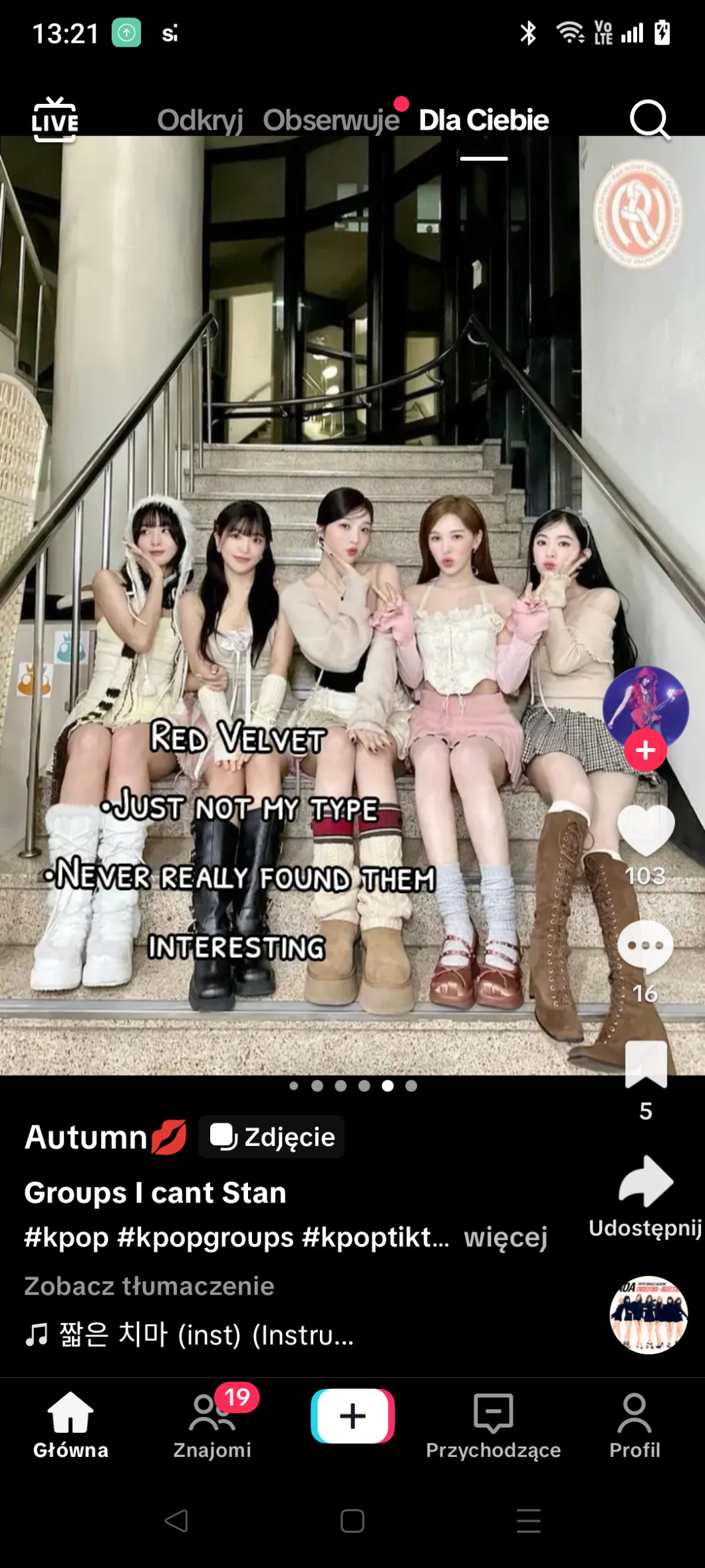Open the Przychodzące inbox tab

pos(493,1424)
